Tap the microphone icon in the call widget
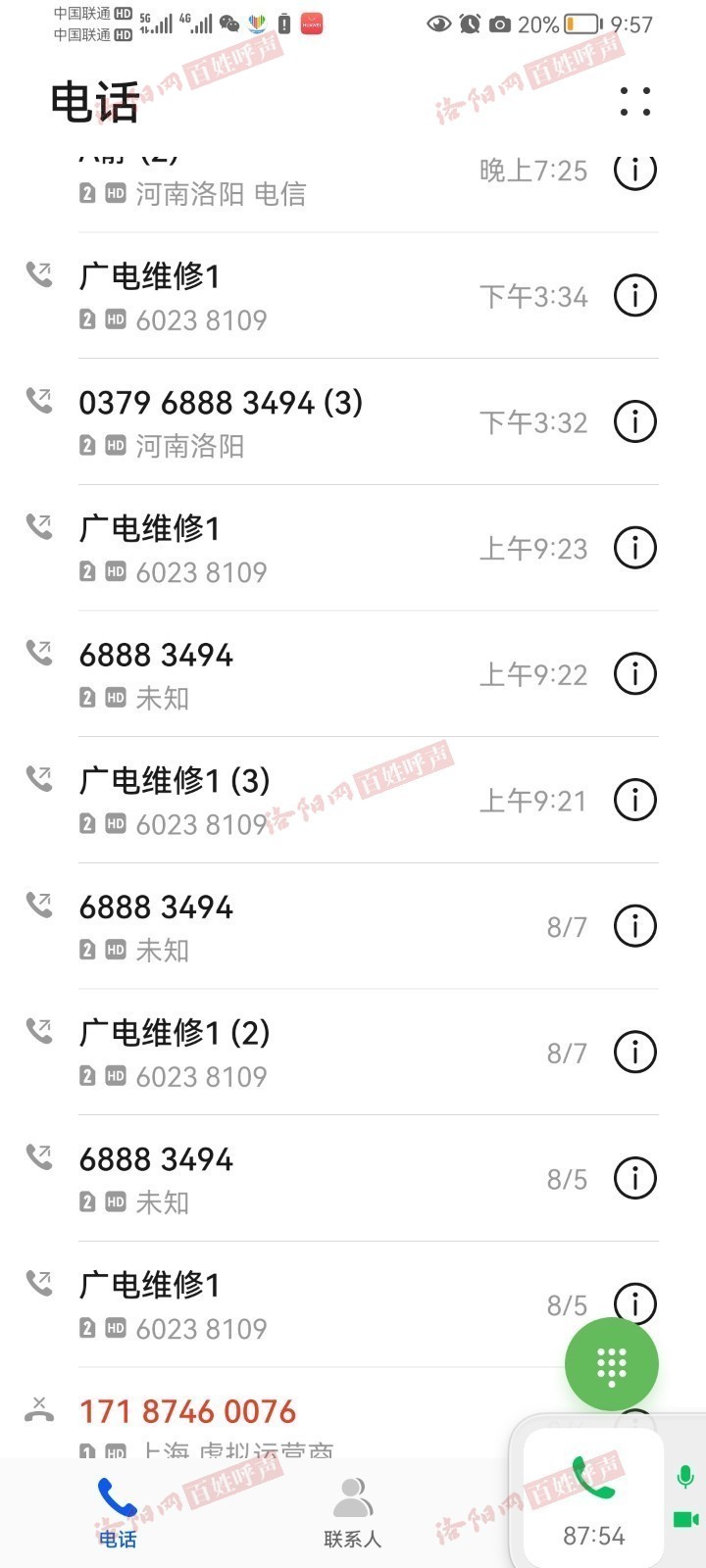 click(685, 1477)
